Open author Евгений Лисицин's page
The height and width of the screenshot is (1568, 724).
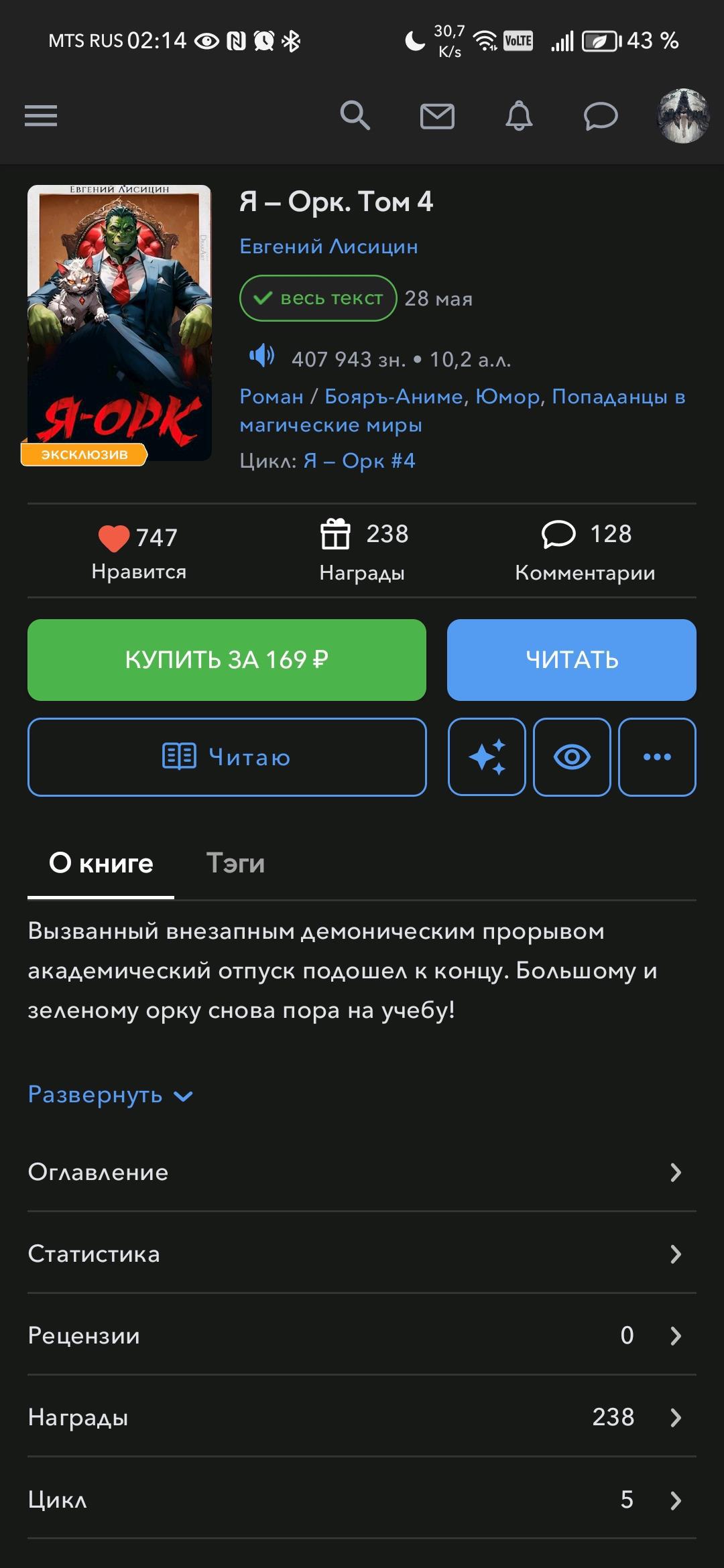(328, 247)
